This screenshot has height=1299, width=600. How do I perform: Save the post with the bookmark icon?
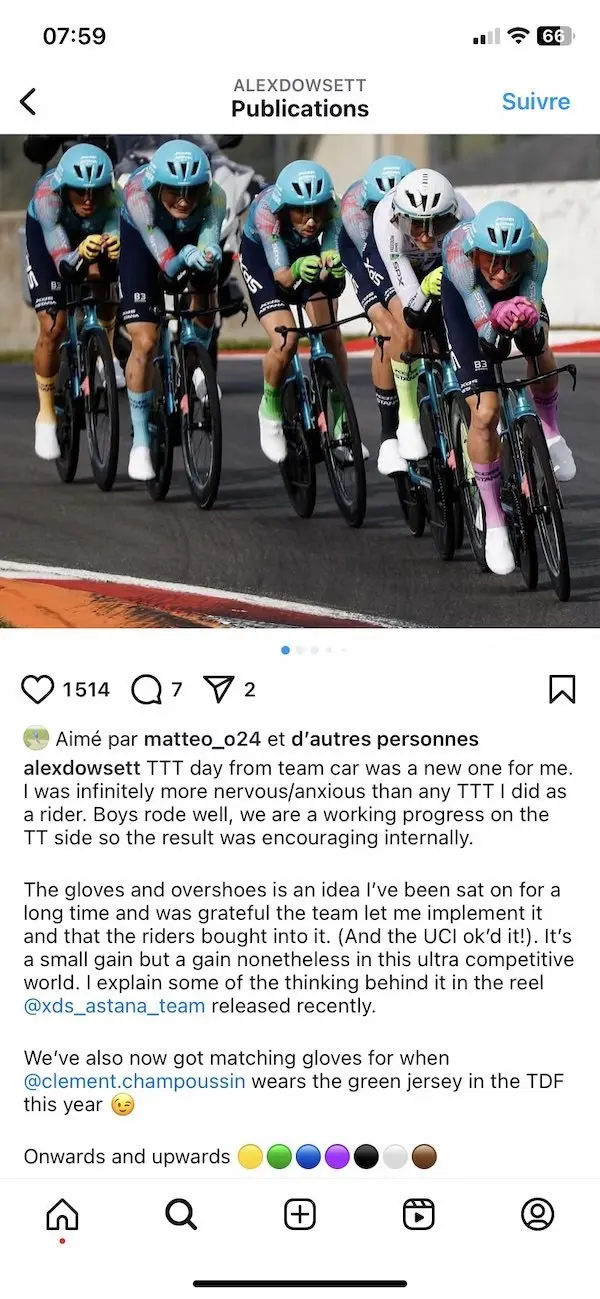[561, 689]
